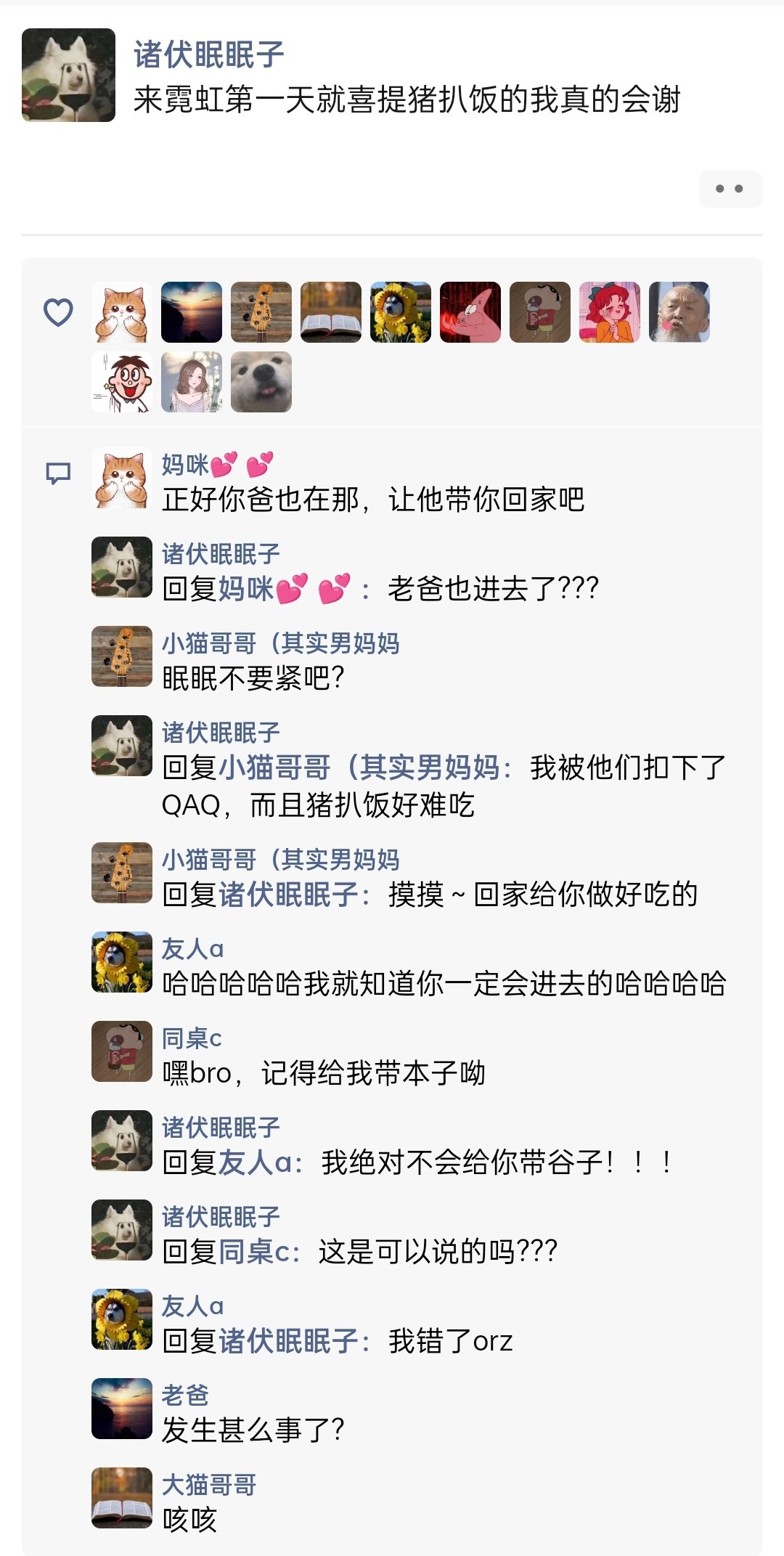Viewport: 784px width, 1556px height.
Task: Open the sunset avatar in the likes list
Action: (192, 312)
